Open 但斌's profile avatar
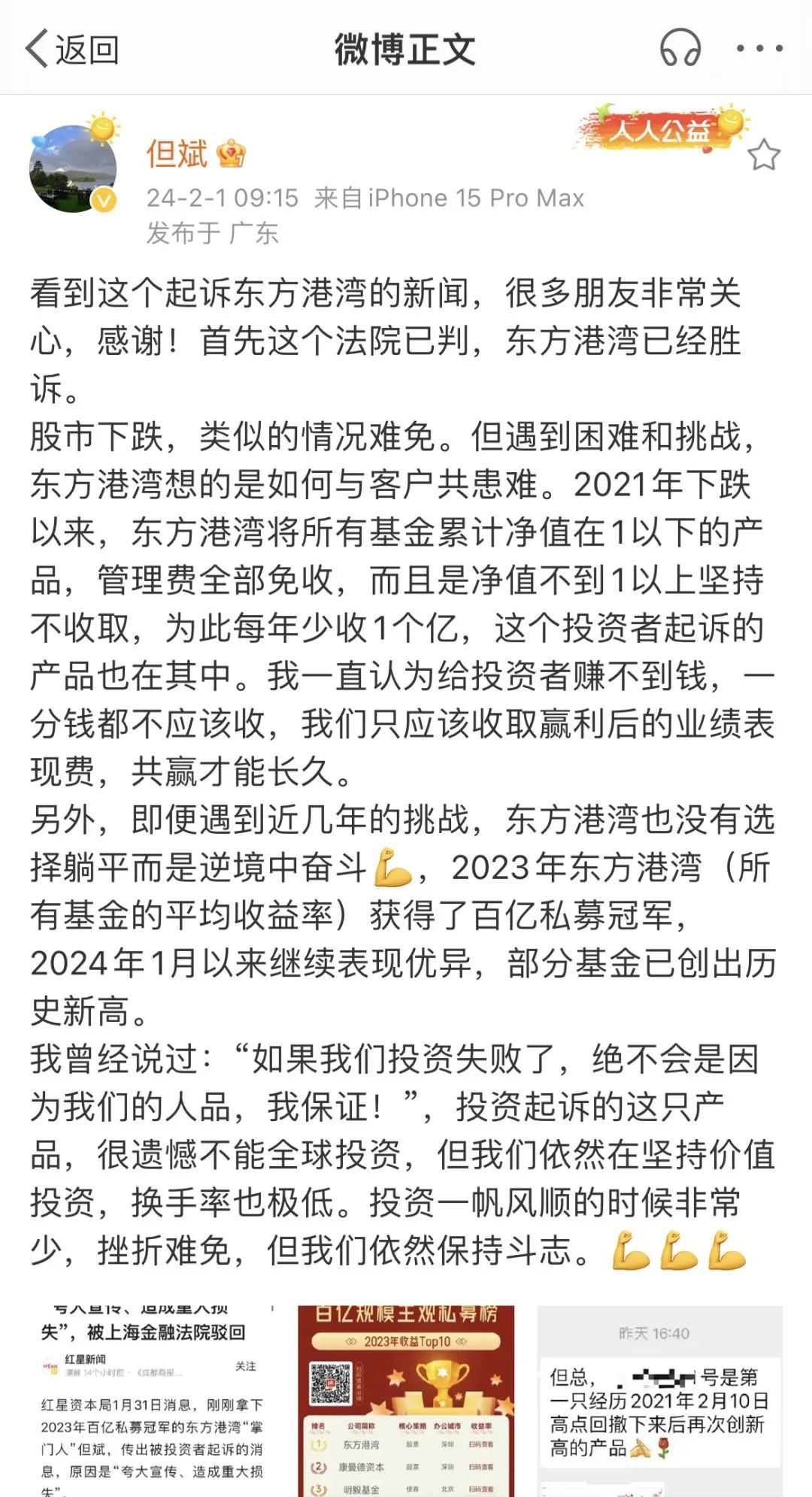Image resolution: width=812 pixels, height=1497 pixels. tap(73, 169)
